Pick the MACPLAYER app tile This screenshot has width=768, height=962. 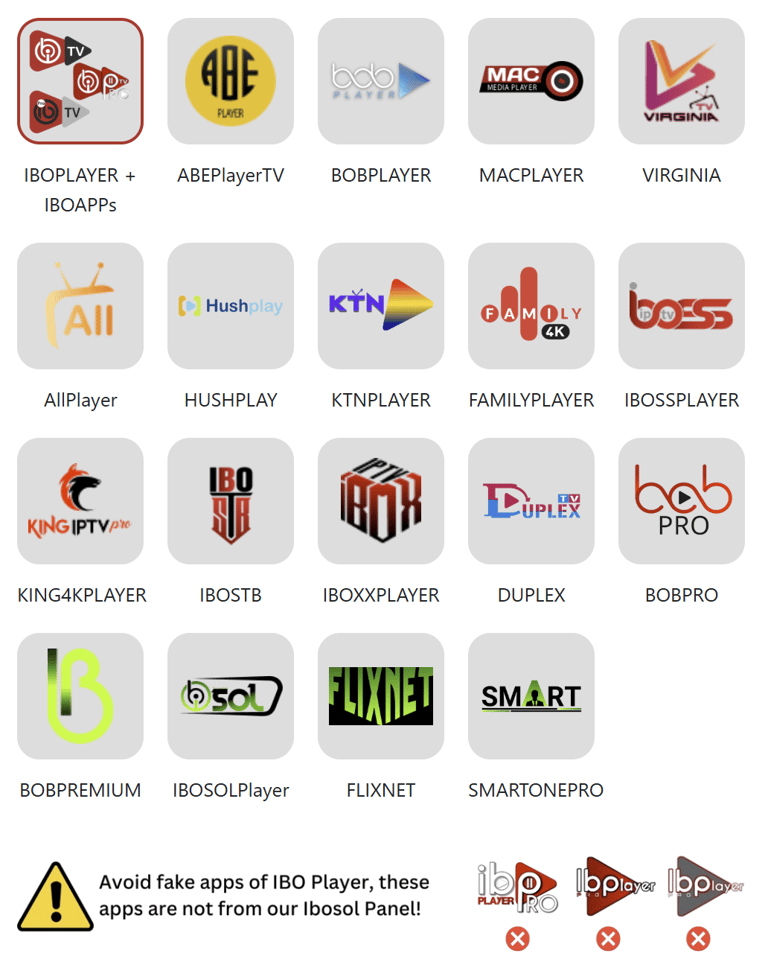[x=531, y=81]
